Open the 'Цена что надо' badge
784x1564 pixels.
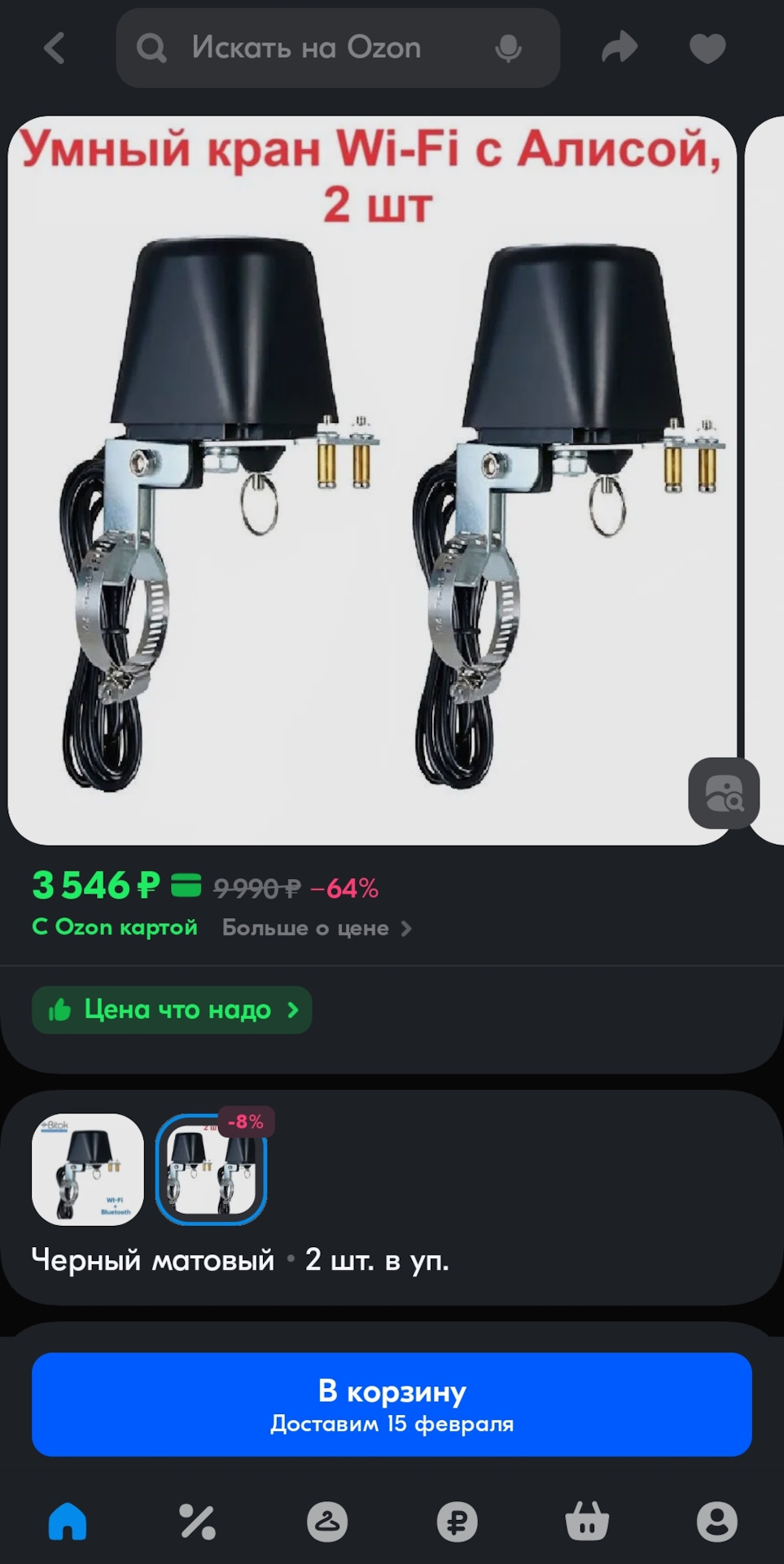click(172, 1010)
